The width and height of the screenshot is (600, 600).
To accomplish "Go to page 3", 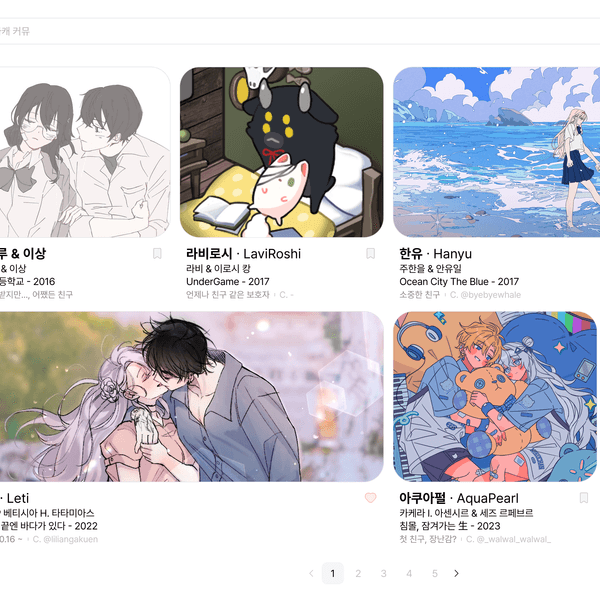I will (383, 573).
